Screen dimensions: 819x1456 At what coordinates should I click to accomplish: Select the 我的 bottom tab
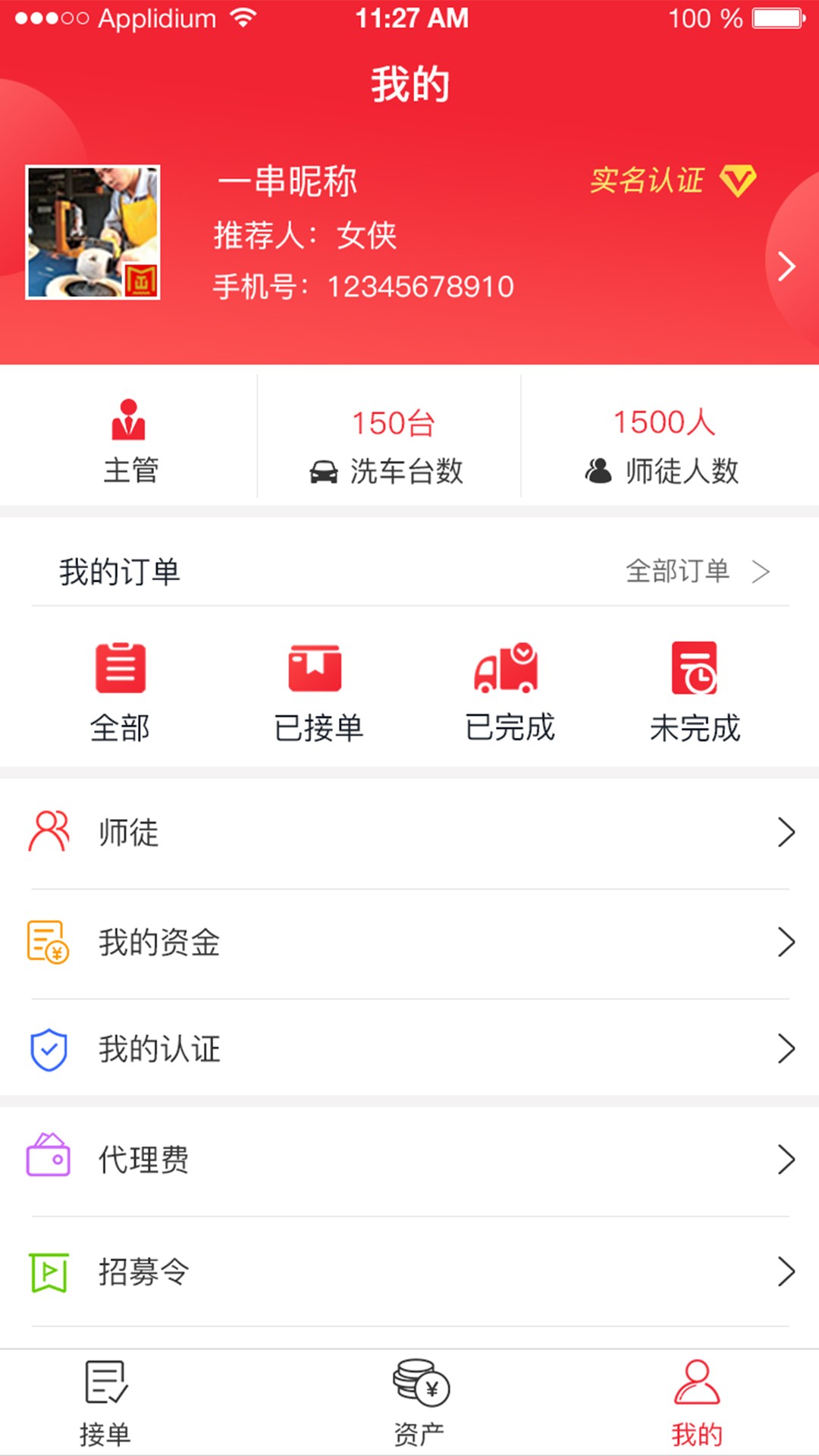[696, 1403]
